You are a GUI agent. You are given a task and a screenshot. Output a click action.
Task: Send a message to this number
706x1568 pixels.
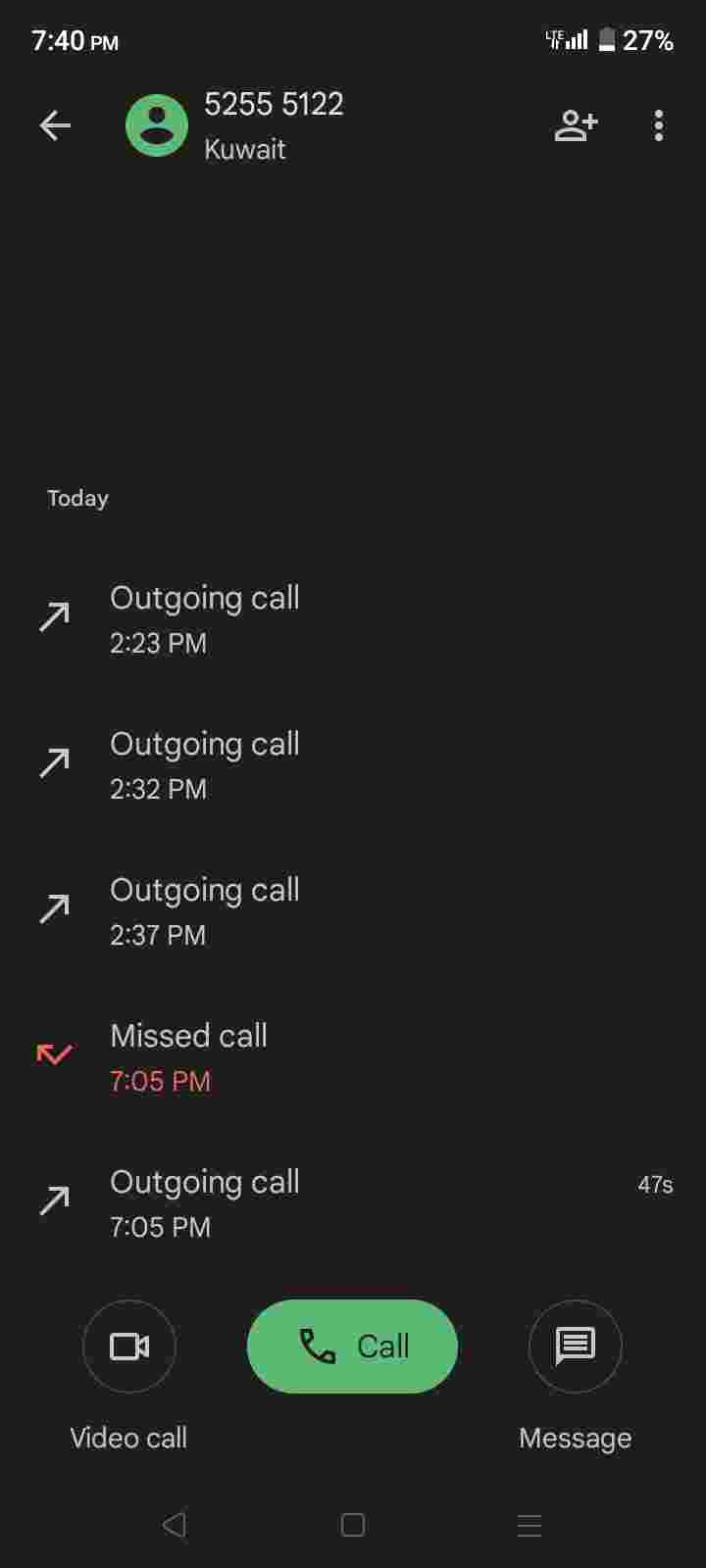[576, 1347]
